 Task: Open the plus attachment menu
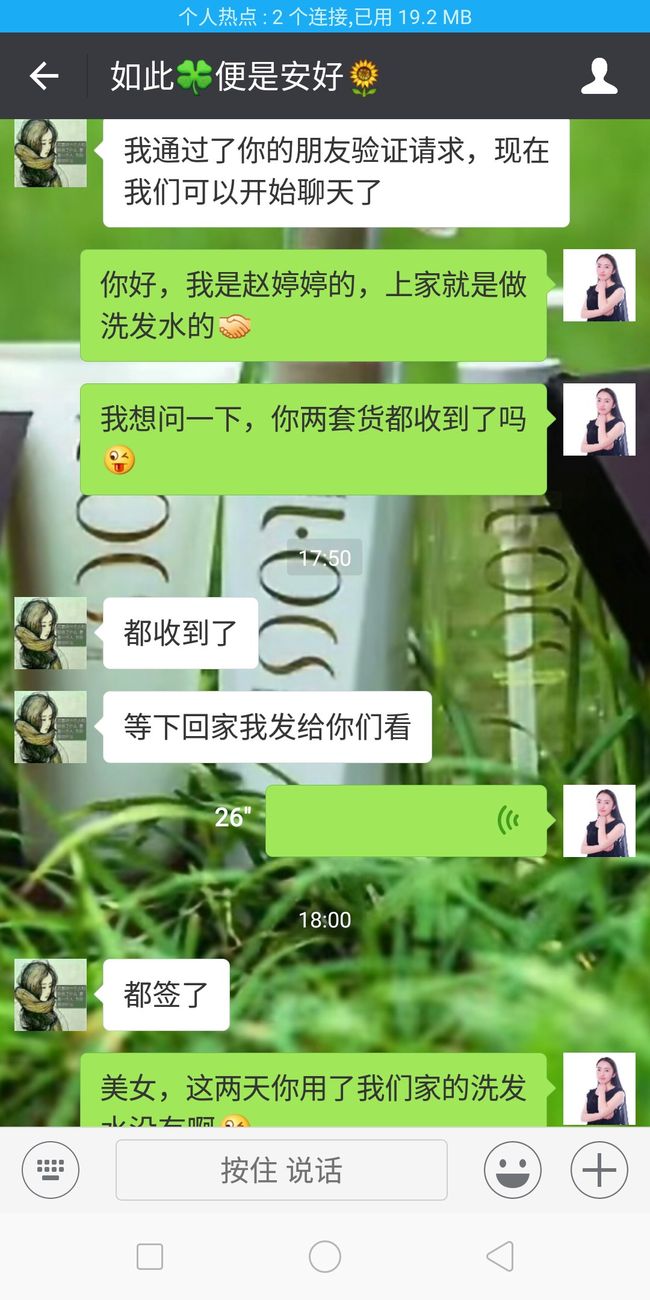tap(599, 1170)
